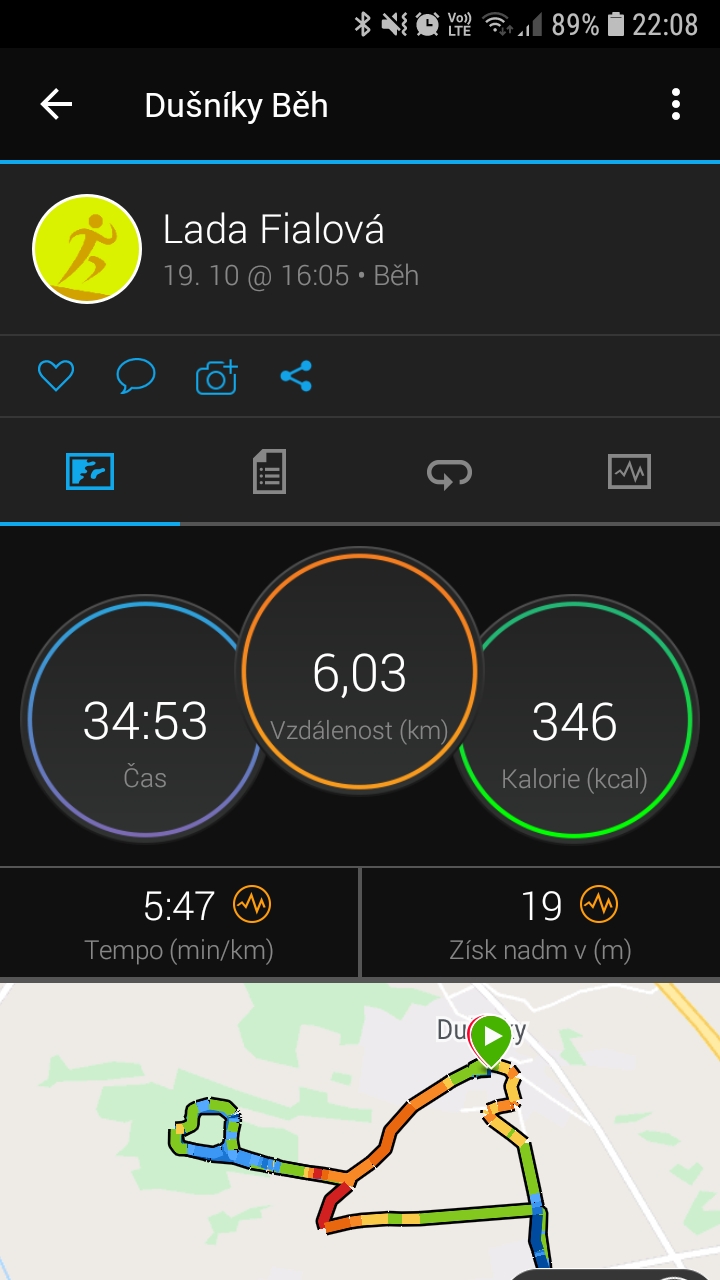This screenshot has height=1280, width=720.
Task: Open the three-dot overflow menu
Action: (676, 105)
